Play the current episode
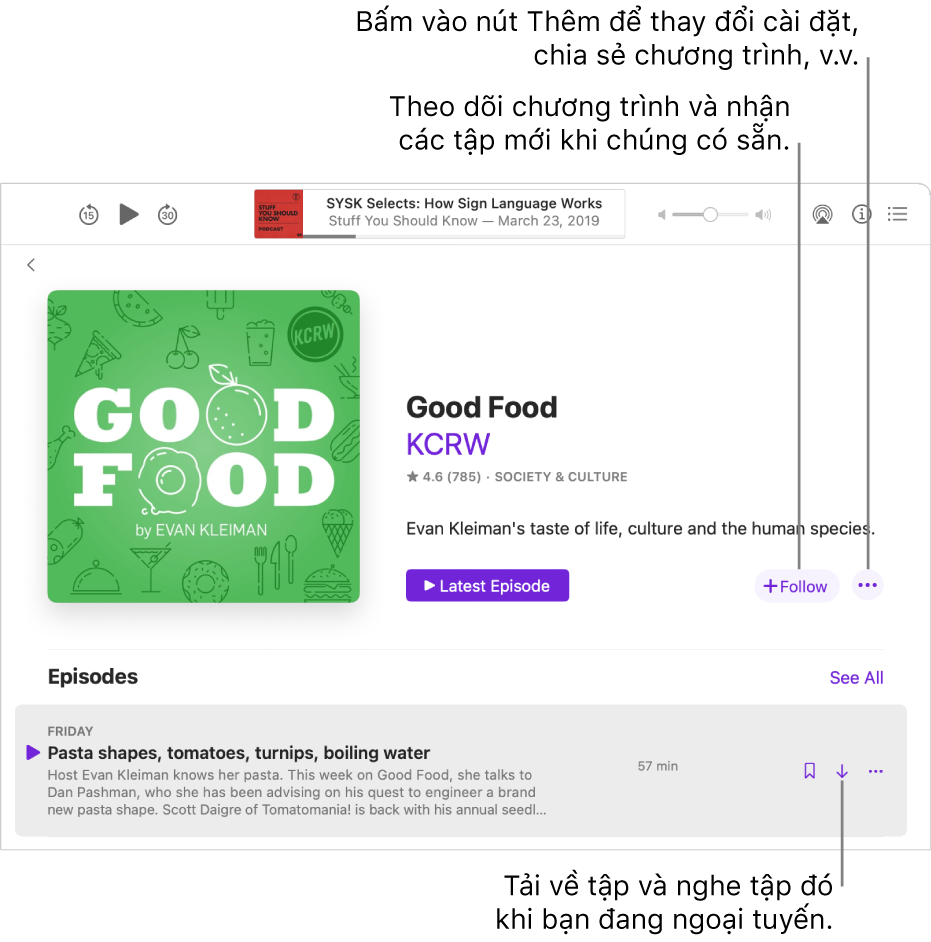 pyautogui.click(x=128, y=214)
